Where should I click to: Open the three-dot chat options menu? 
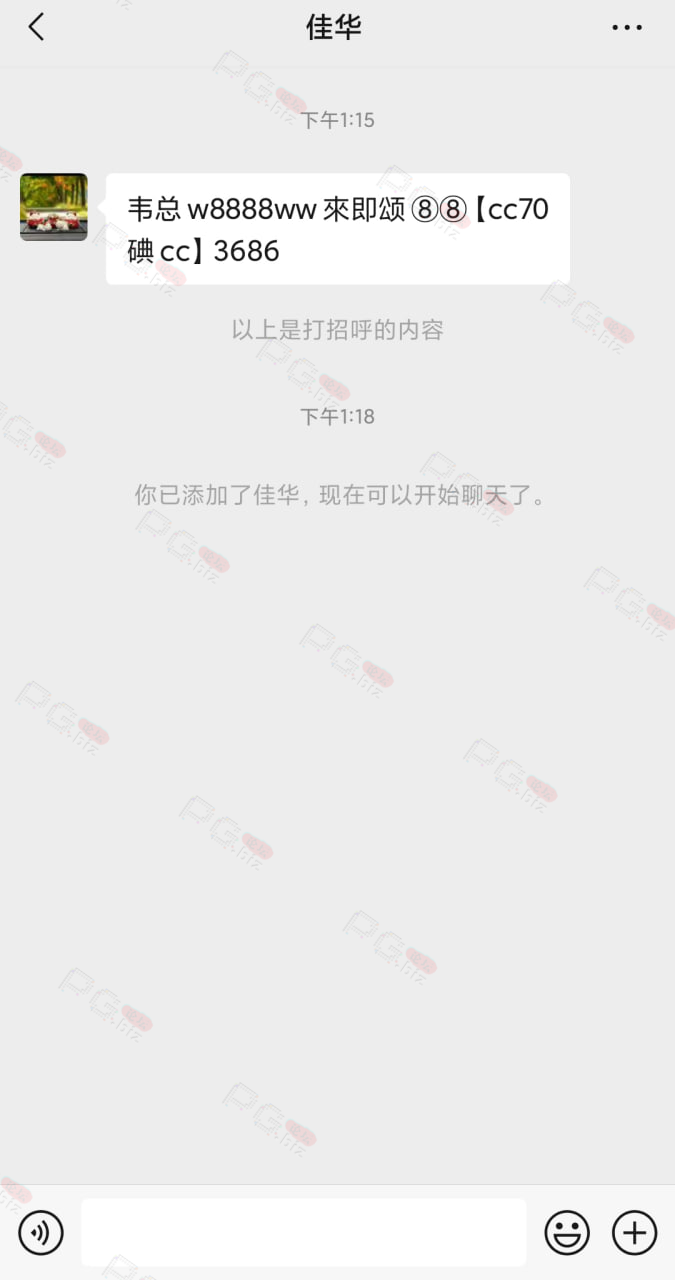pos(627,28)
